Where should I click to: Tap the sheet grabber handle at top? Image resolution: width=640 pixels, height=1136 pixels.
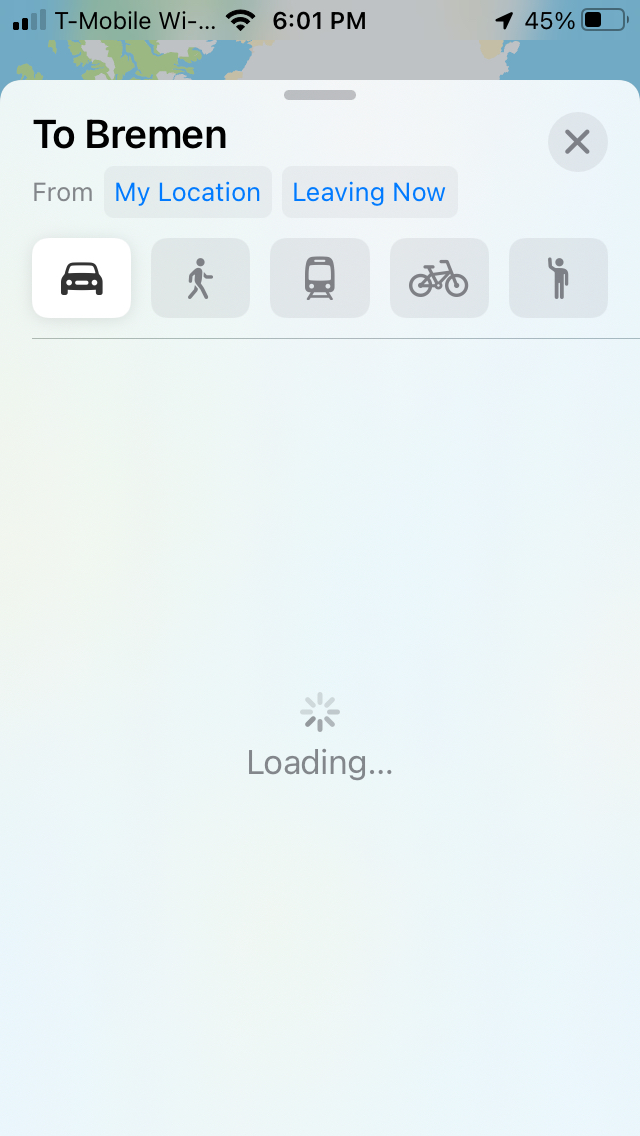(320, 95)
